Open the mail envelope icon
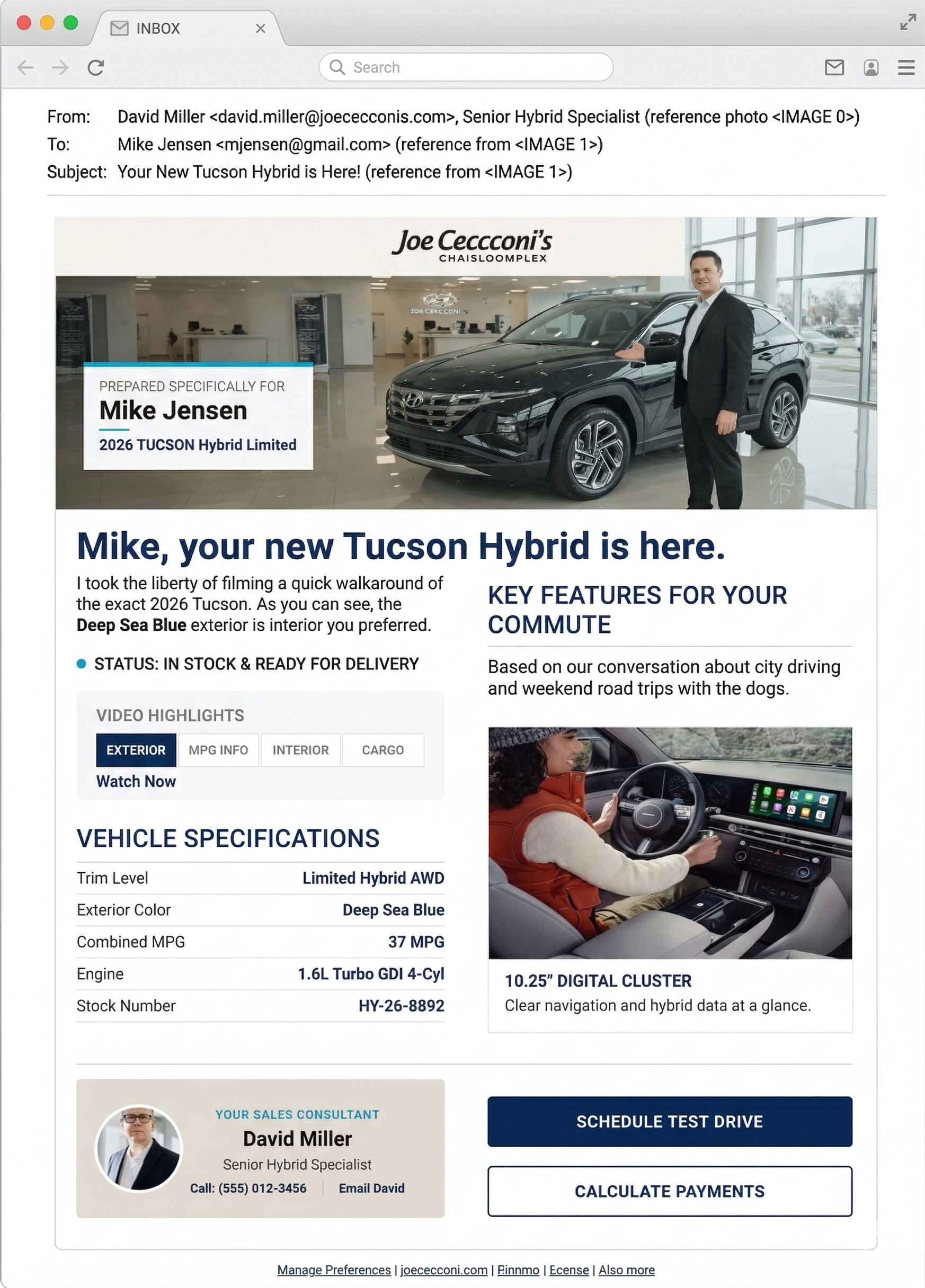 pos(833,68)
